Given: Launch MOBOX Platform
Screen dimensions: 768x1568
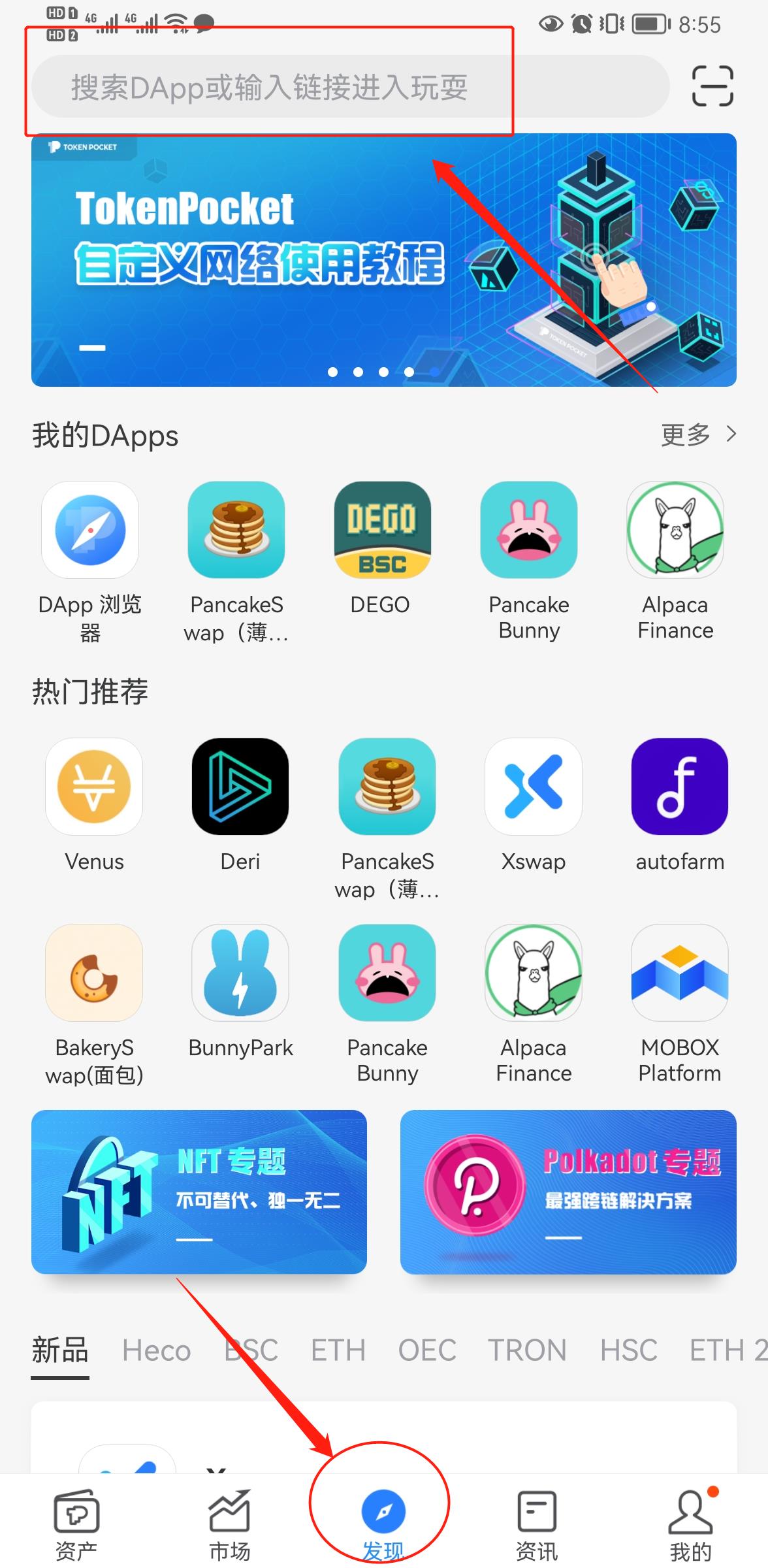Looking at the screenshot, I should pos(679,973).
